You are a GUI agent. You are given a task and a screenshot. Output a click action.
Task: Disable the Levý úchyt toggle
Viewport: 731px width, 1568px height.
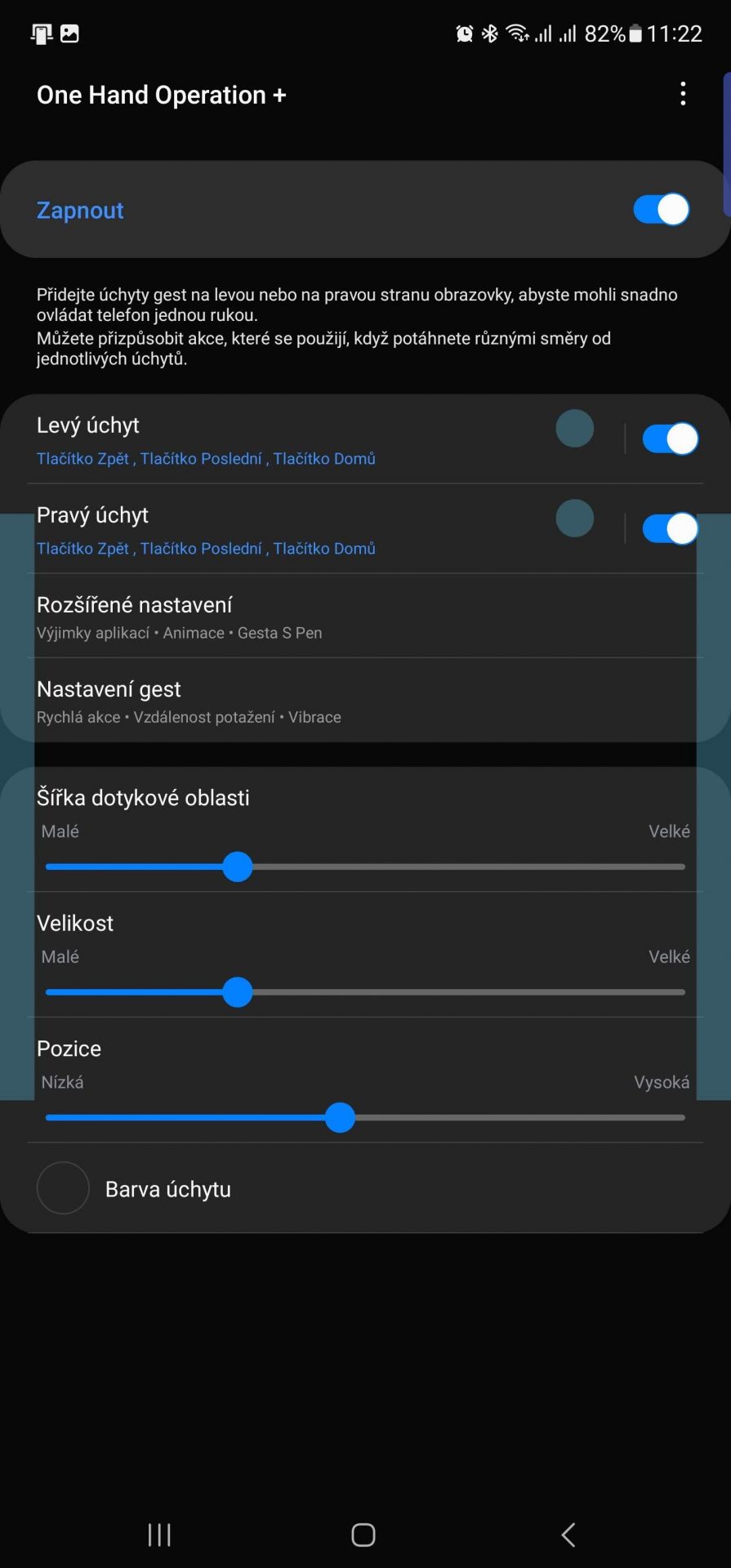click(670, 439)
